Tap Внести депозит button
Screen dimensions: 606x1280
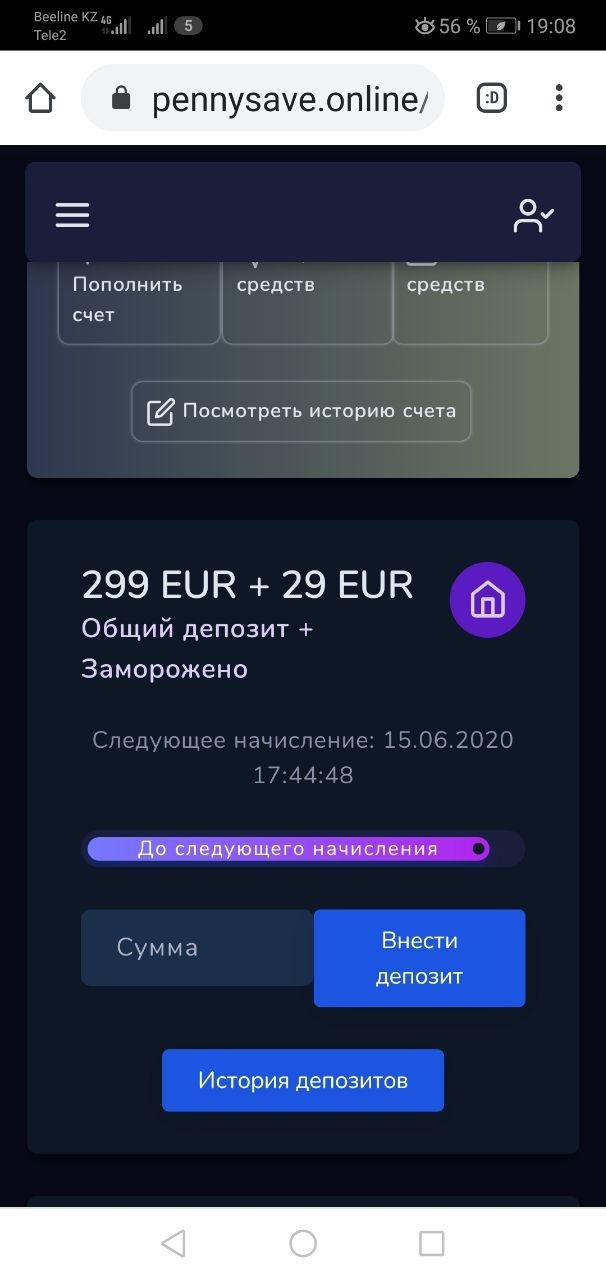tap(419, 958)
